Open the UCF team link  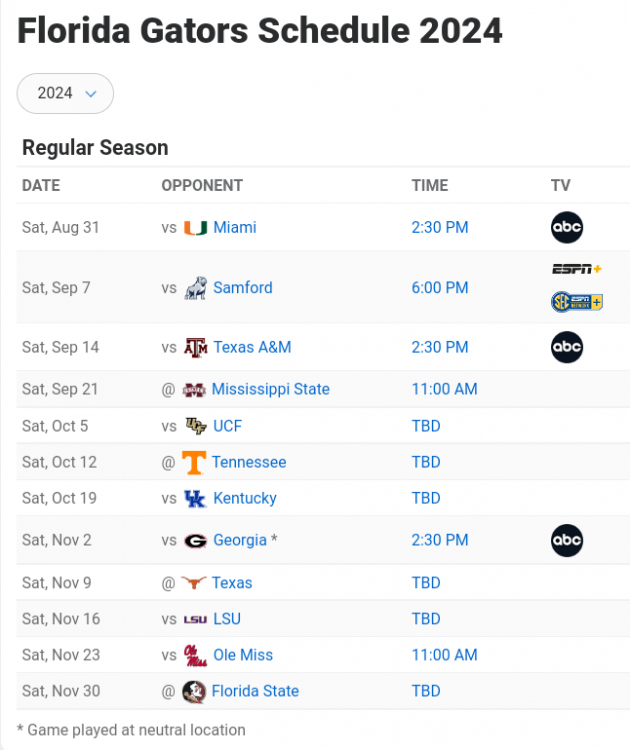227,426
